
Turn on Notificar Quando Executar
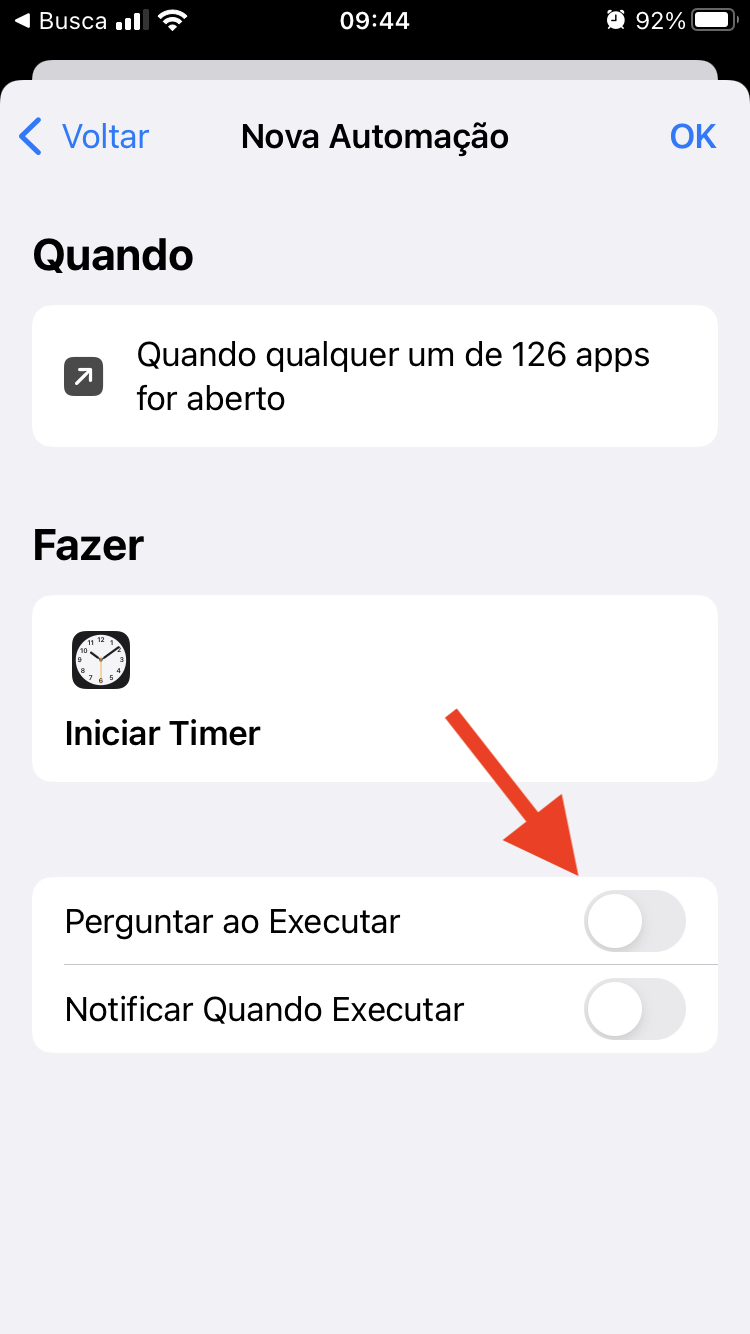point(634,1009)
